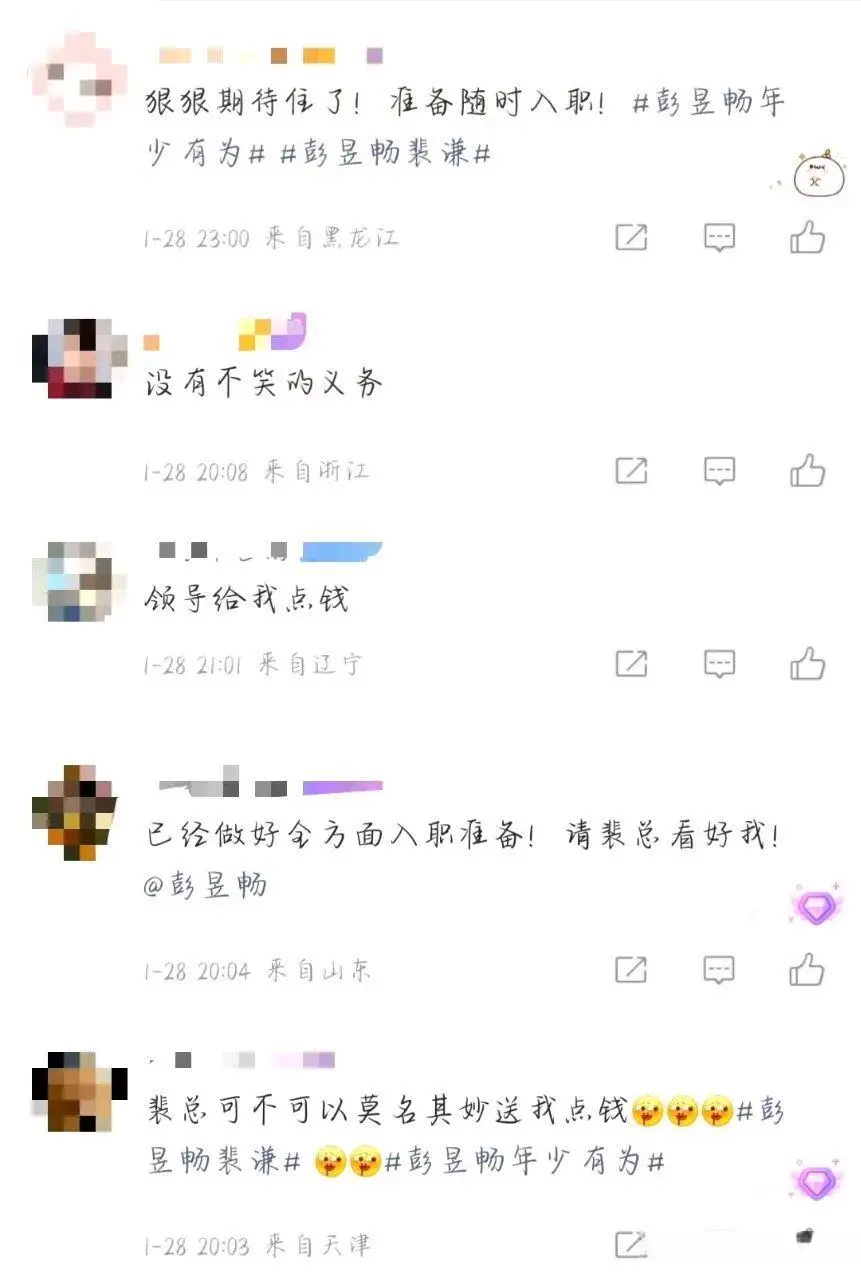The width and height of the screenshot is (861, 1280).
Task: Reply to the comment posted from 山东
Action: tap(719, 969)
